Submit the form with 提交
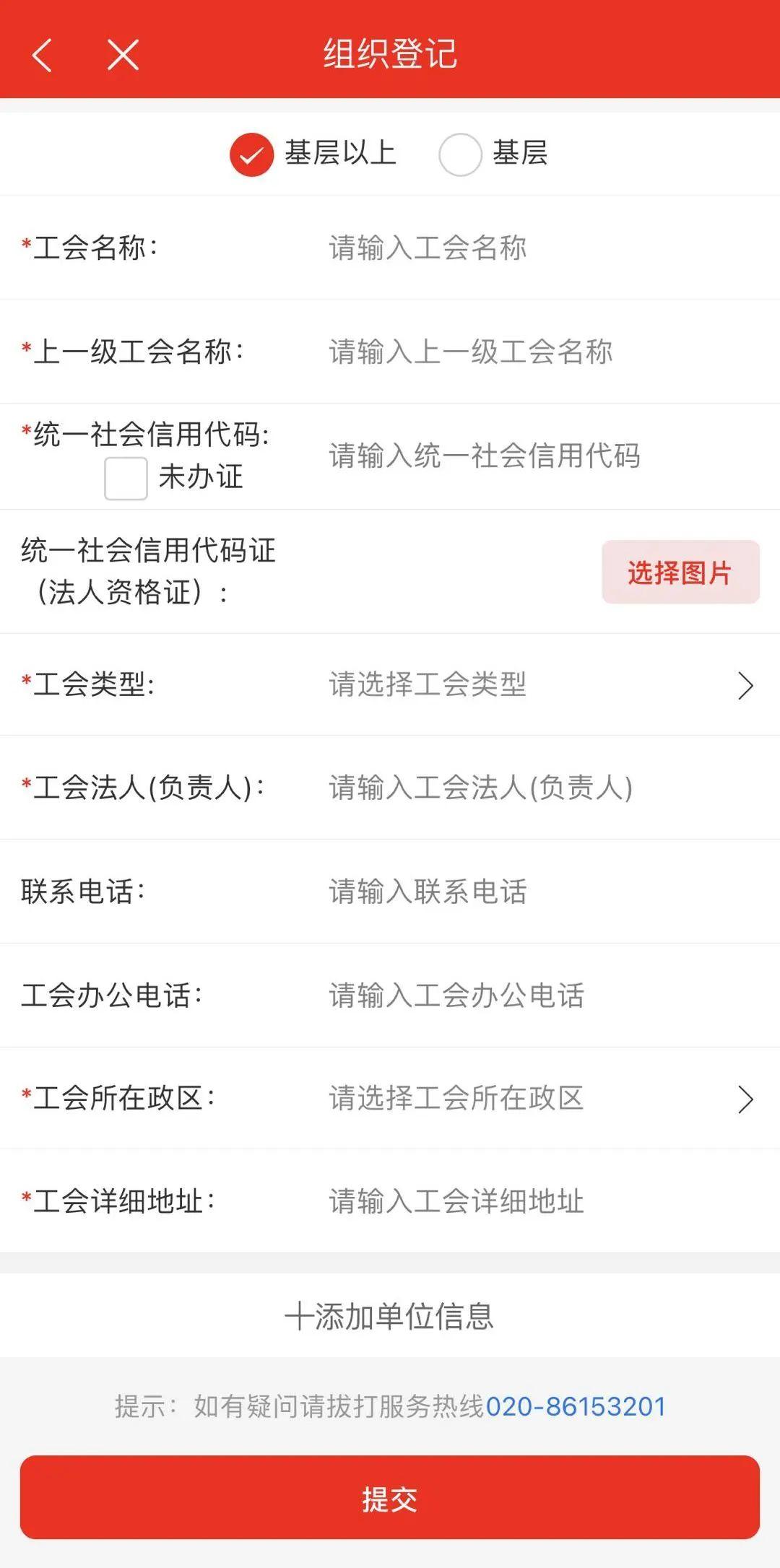780x1568 pixels. pos(390,1498)
